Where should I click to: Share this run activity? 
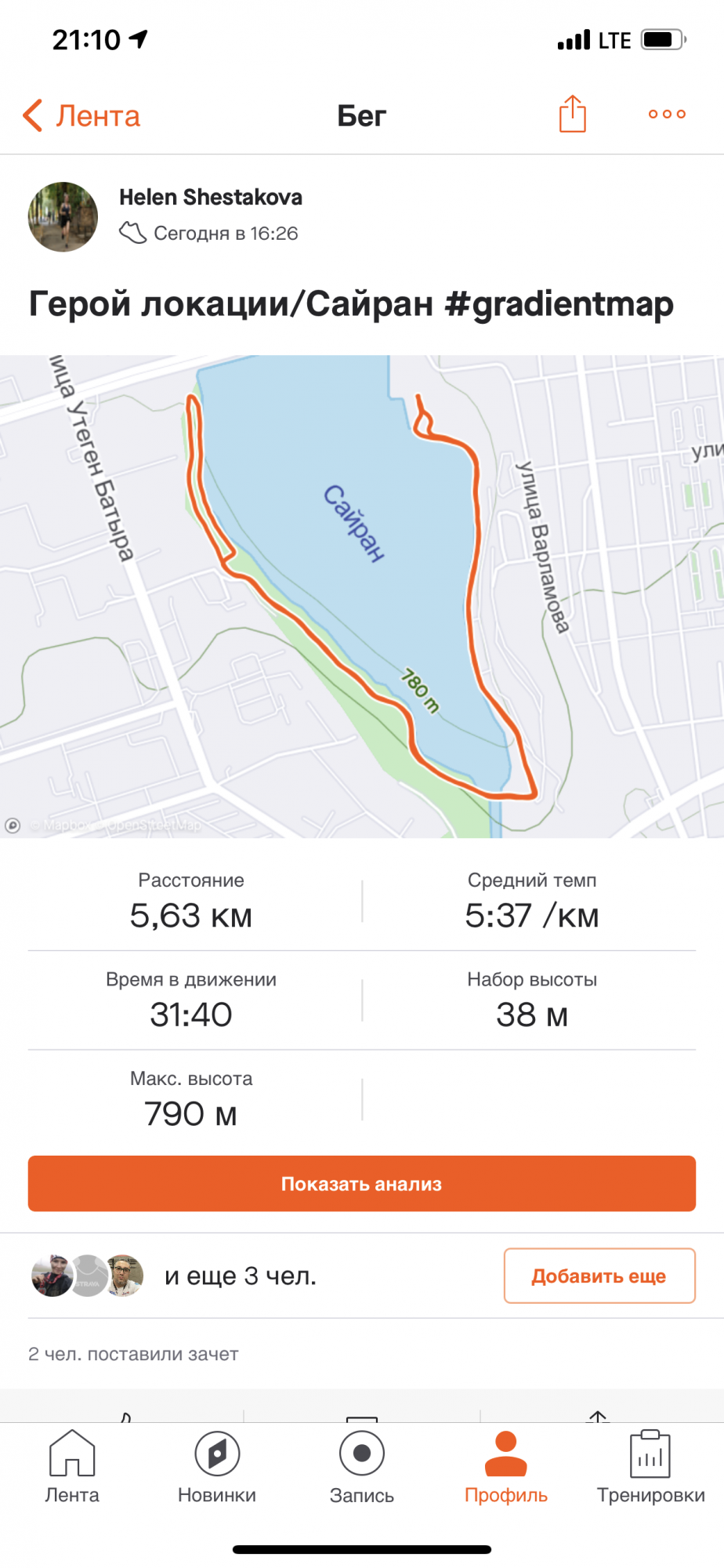[x=572, y=114]
